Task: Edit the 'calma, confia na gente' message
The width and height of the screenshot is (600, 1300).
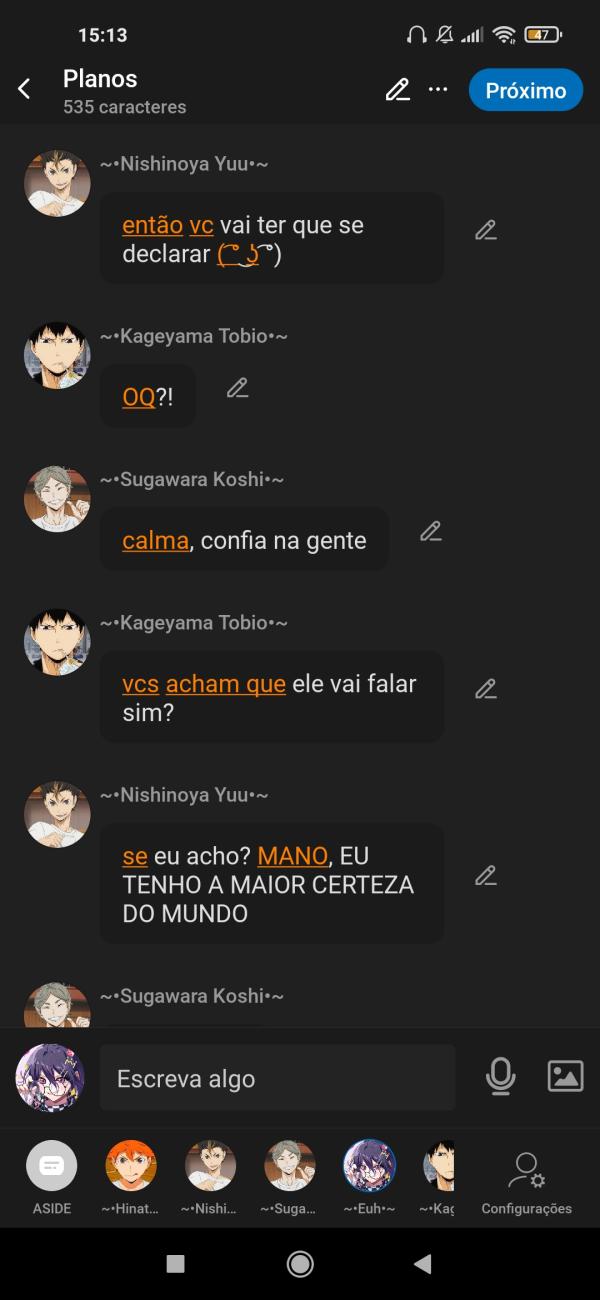Action: click(431, 531)
